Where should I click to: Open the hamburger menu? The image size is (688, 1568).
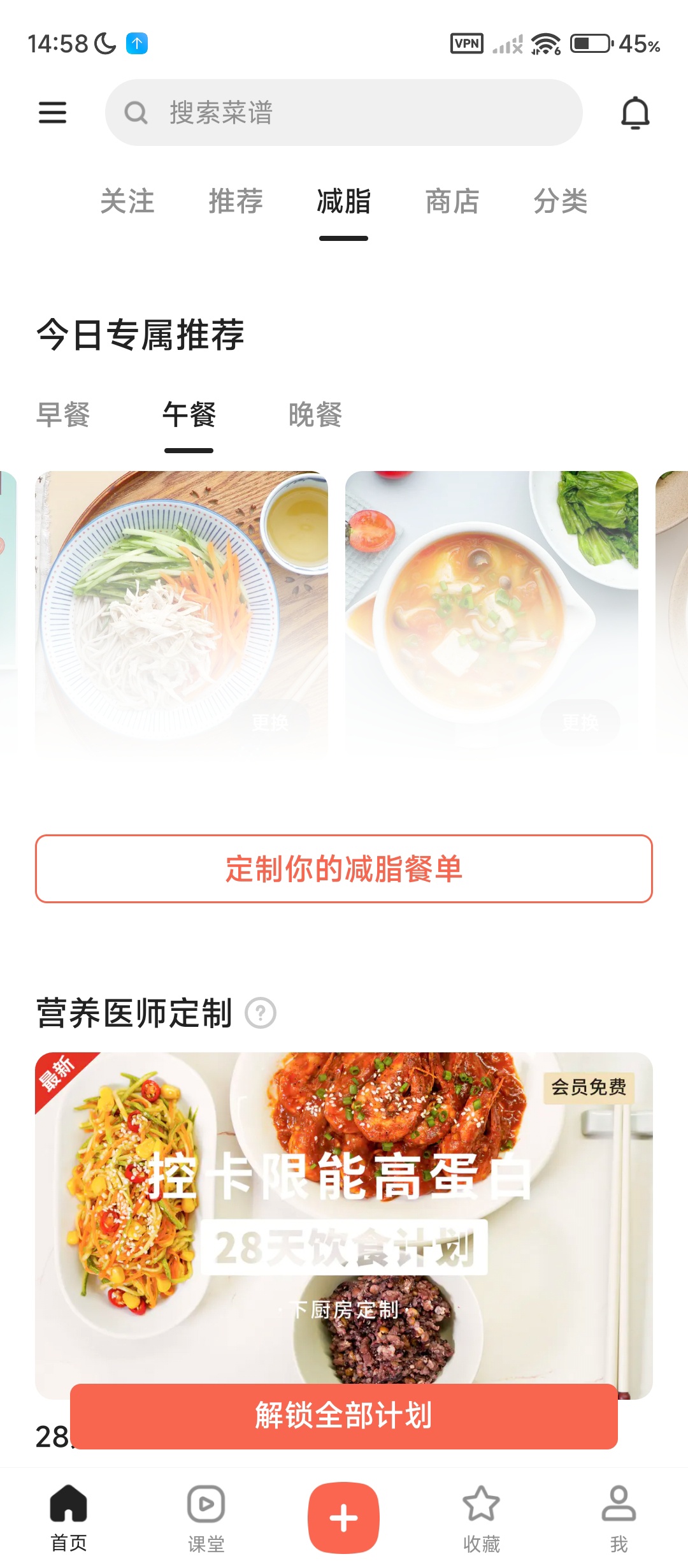(52, 113)
